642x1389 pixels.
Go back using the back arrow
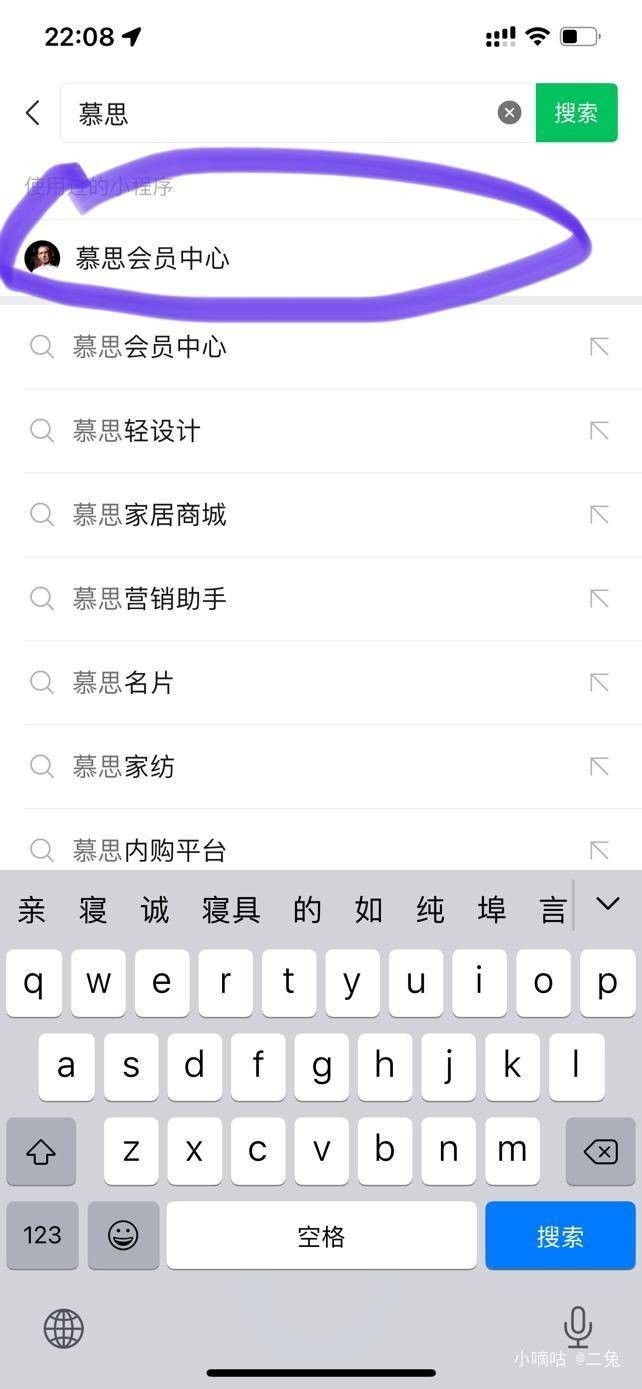[33, 113]
